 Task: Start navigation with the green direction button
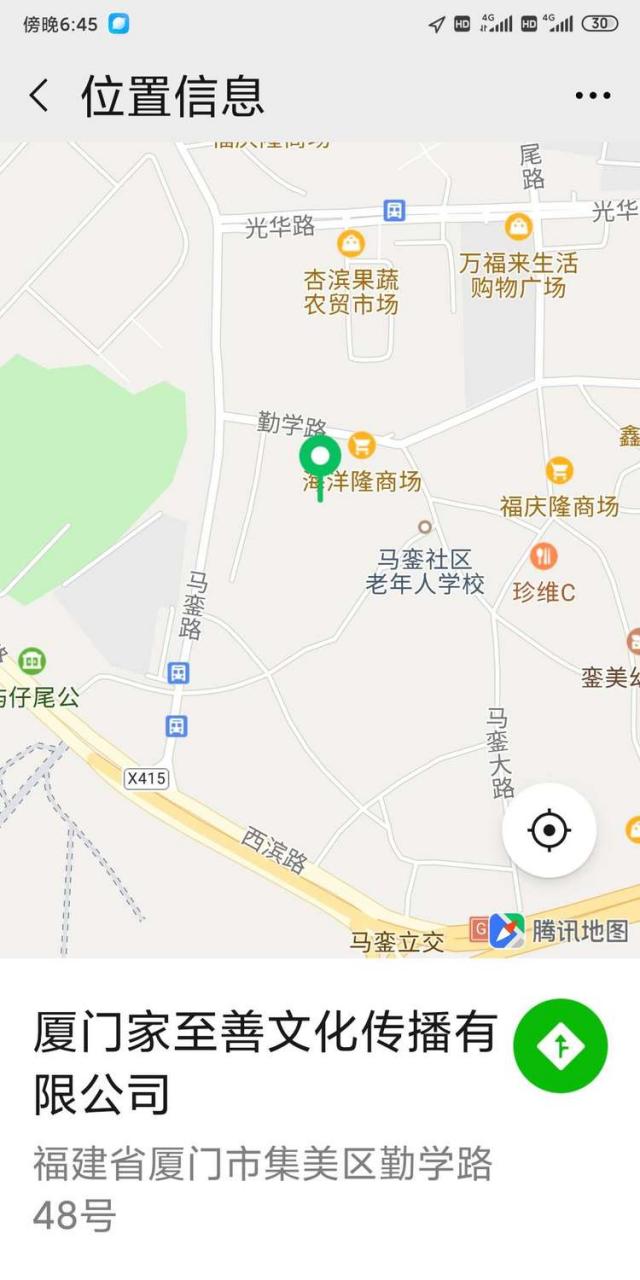point(560,1046)
